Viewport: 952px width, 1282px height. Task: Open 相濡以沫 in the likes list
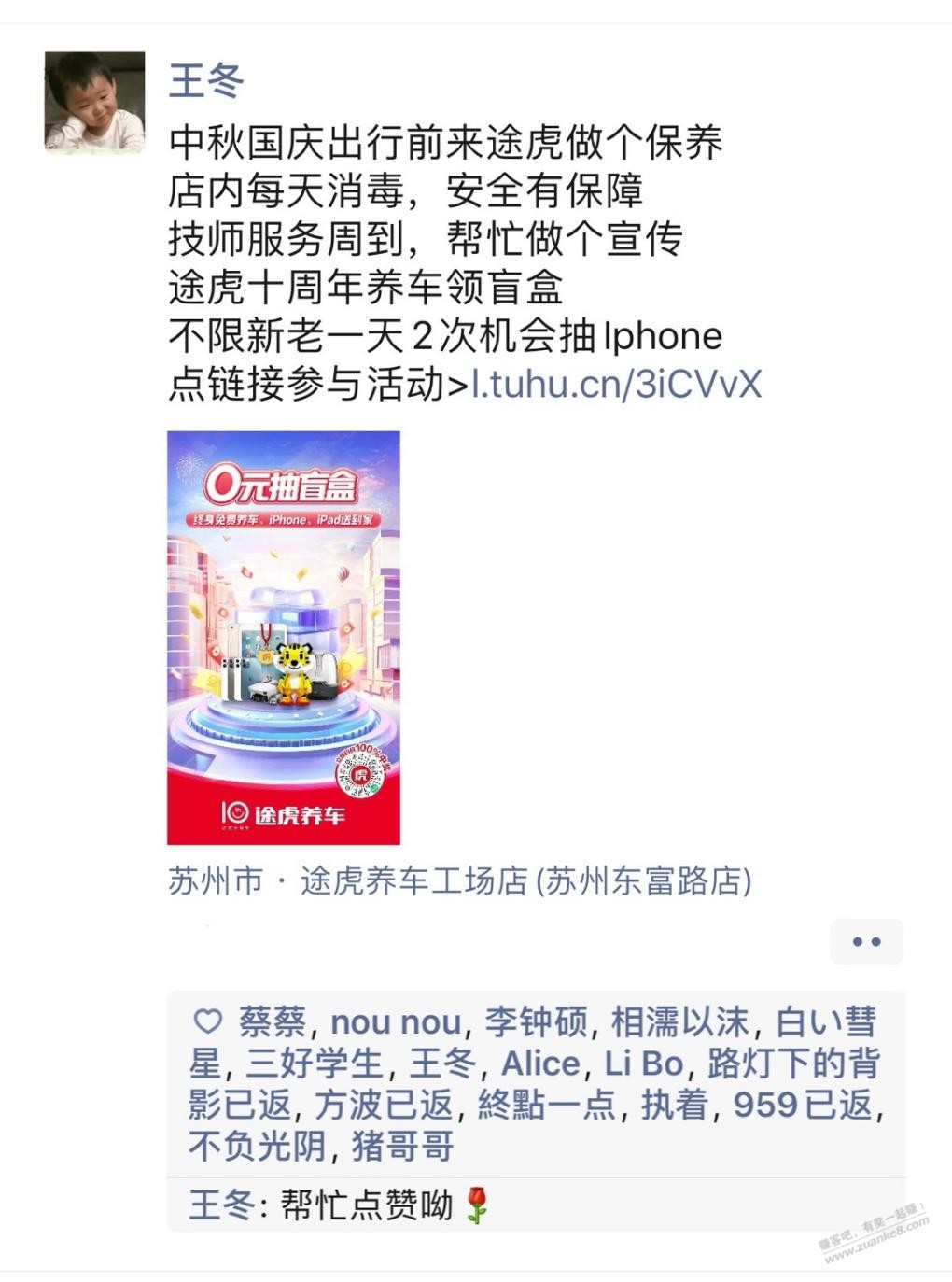pyautogui.click(x=679, y=1021)
